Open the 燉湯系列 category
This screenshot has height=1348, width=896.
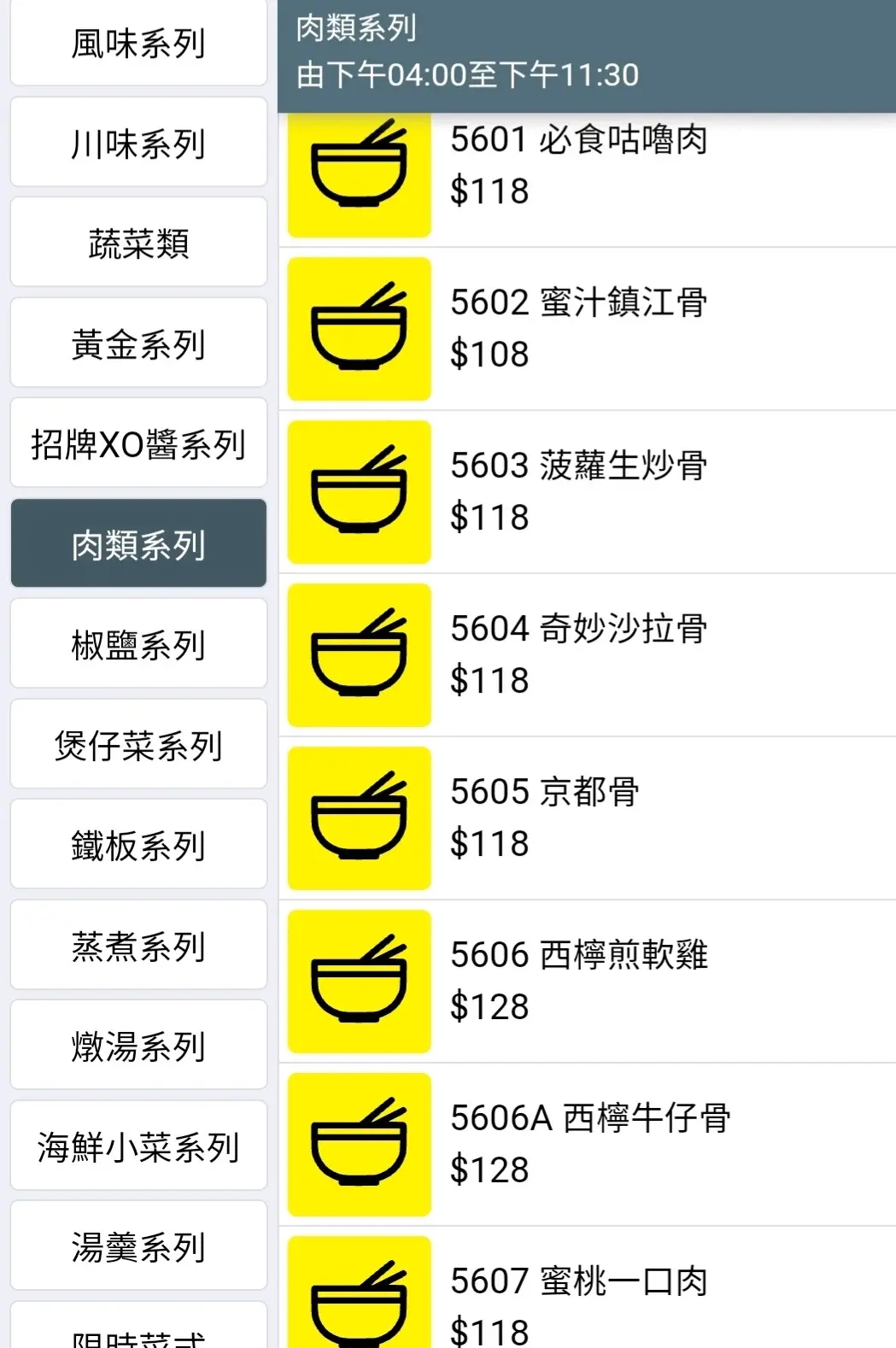[x=138, y=1046]
